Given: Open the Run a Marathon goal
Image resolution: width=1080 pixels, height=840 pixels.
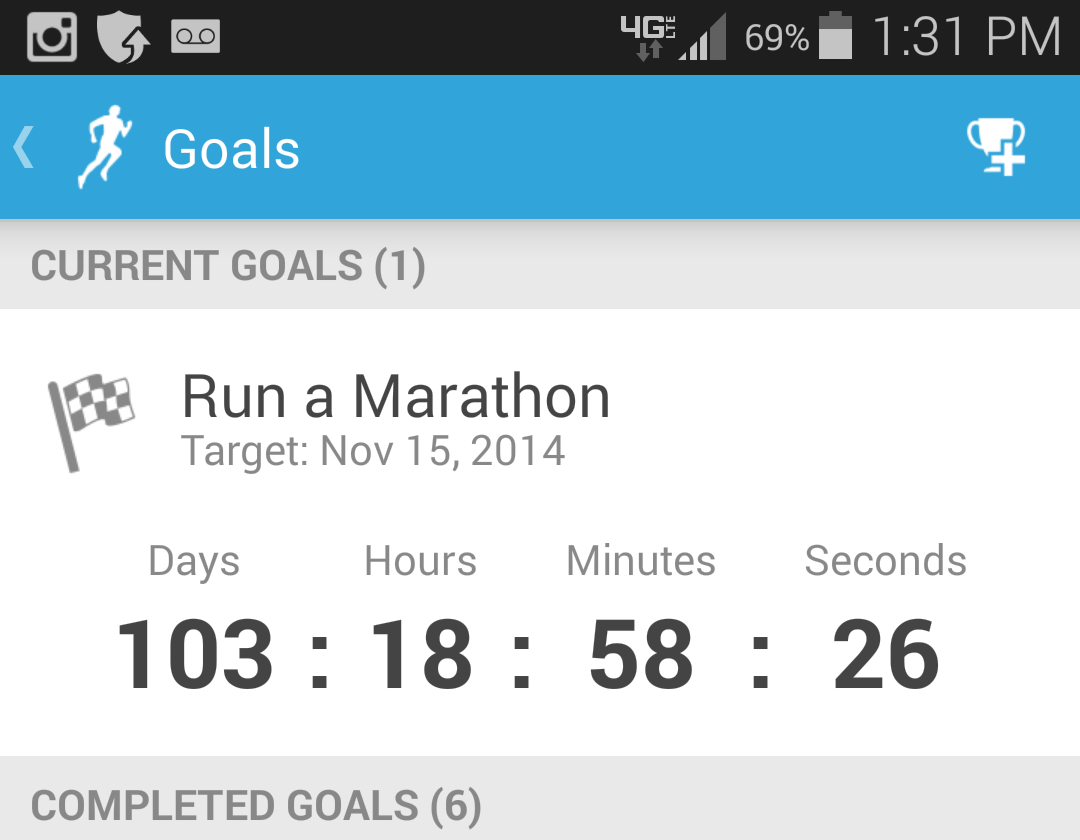Looking at the screenshot, I should click(x=396, y=398).
